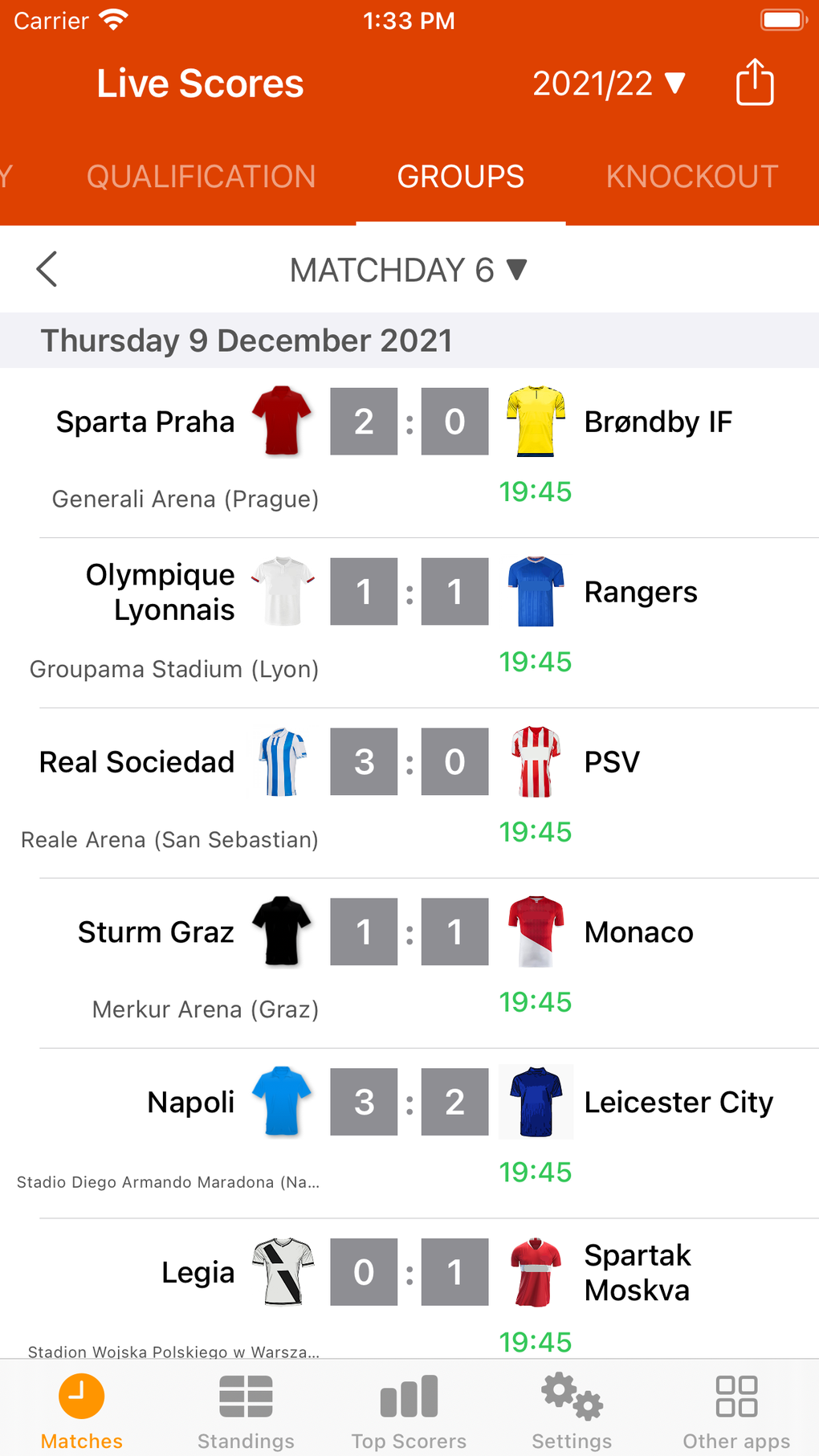Share the live scores
This screenshot has height=1456, width=819.
[755, 83]
